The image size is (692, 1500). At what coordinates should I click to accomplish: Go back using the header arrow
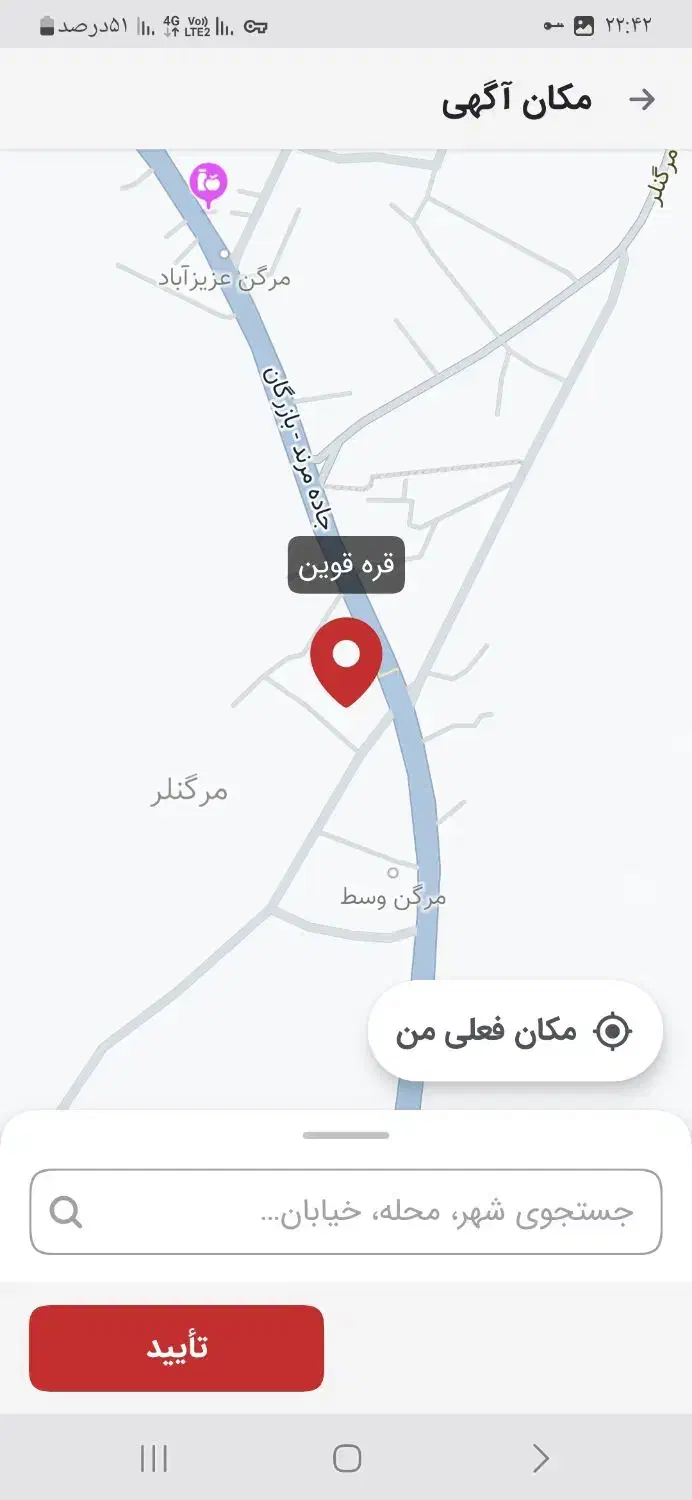point(641,98)
